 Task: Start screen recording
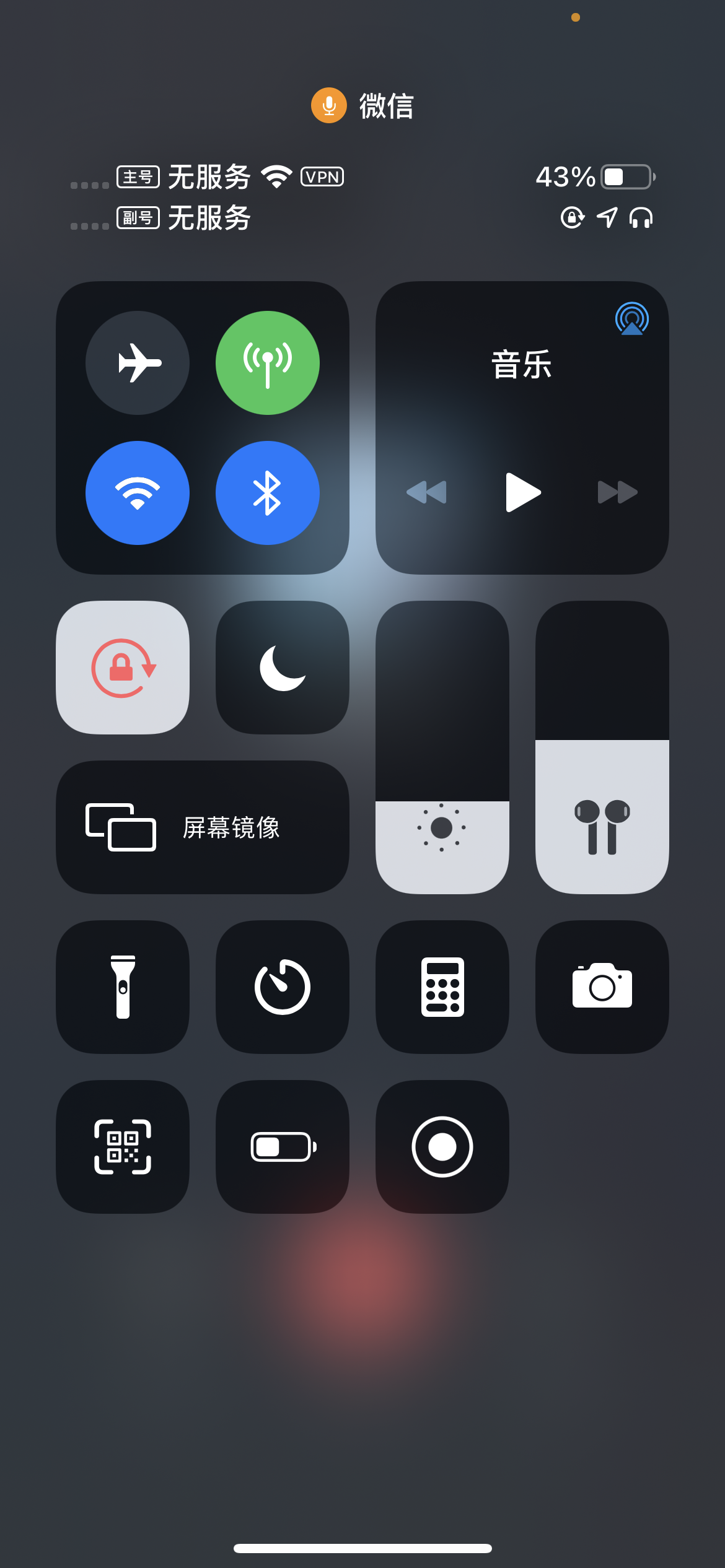(x=442, y=1147)
